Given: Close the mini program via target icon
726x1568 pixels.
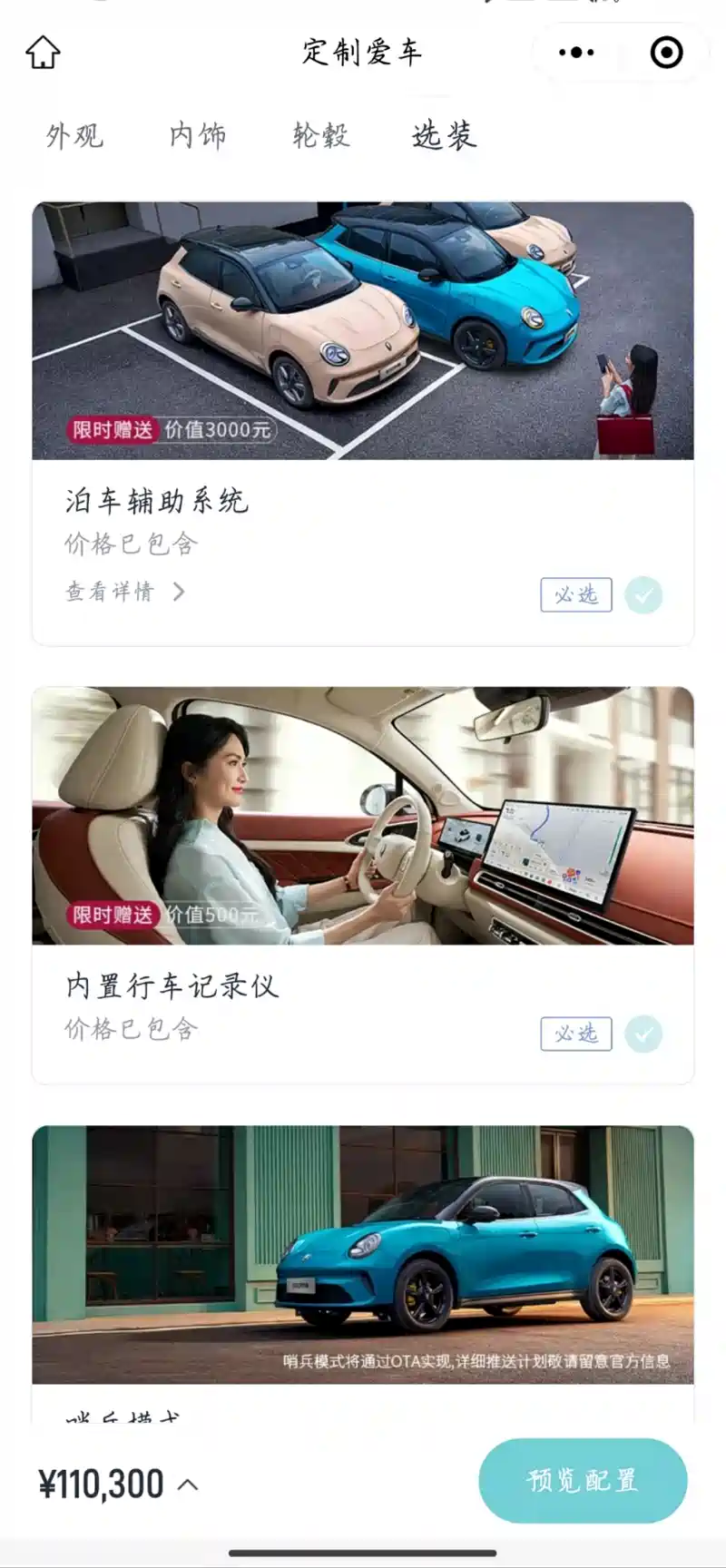Looking at the screenshot, I should click(x=666, y=53).
